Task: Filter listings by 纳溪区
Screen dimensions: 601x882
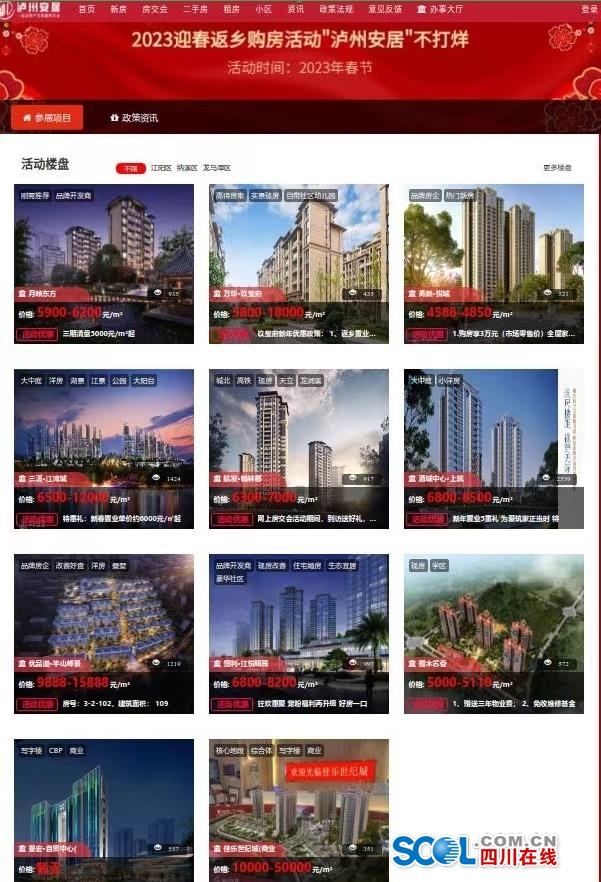Action: (x=187, y=168)
